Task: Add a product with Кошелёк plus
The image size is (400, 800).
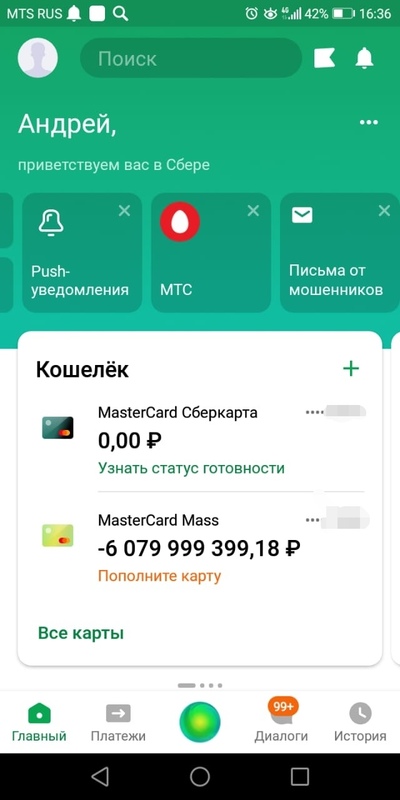Action: [x=351, y=369]
